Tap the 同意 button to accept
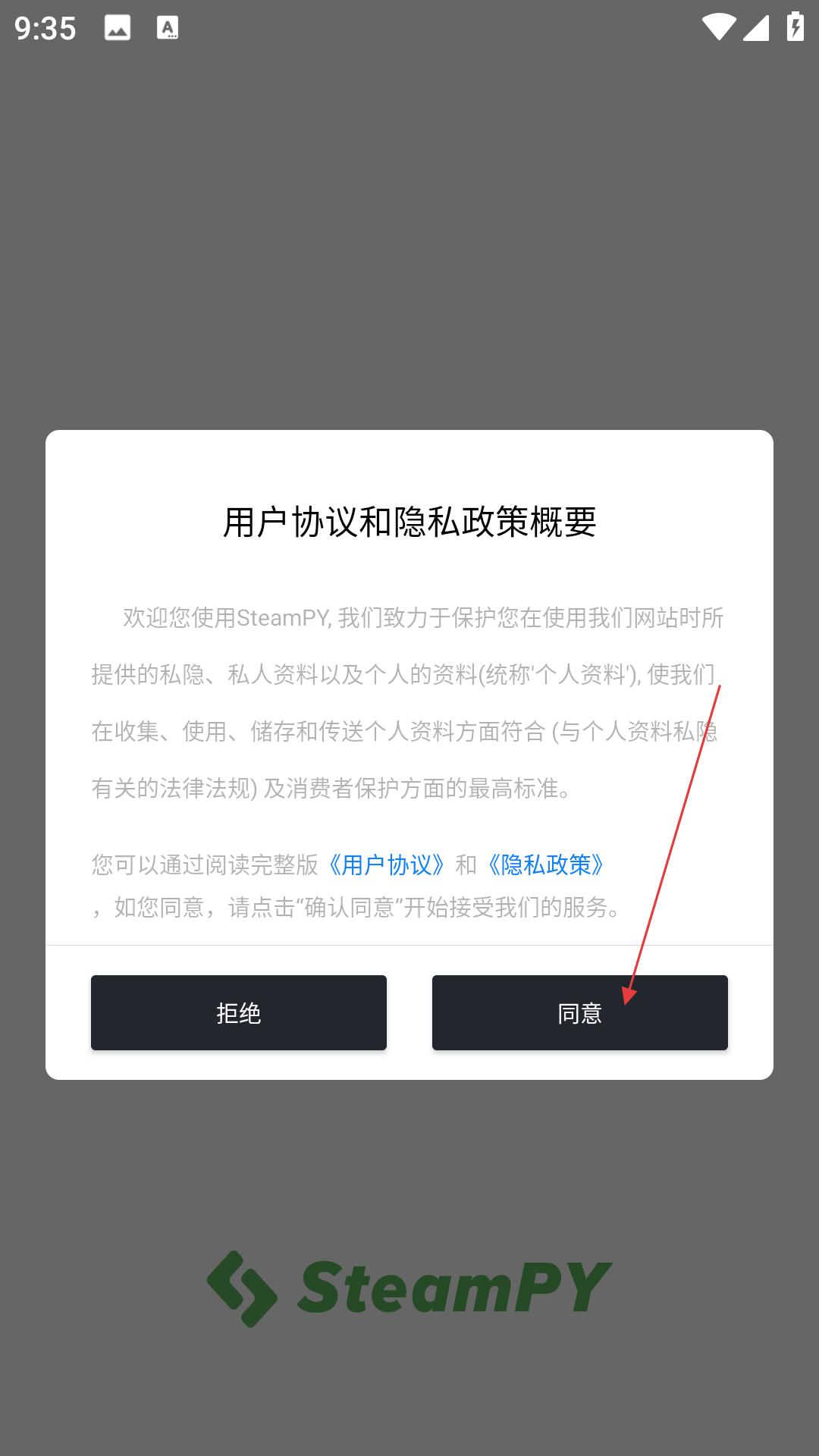Image resolution: width=819 pixels, height=1456 pixels. coord(579,1012)
